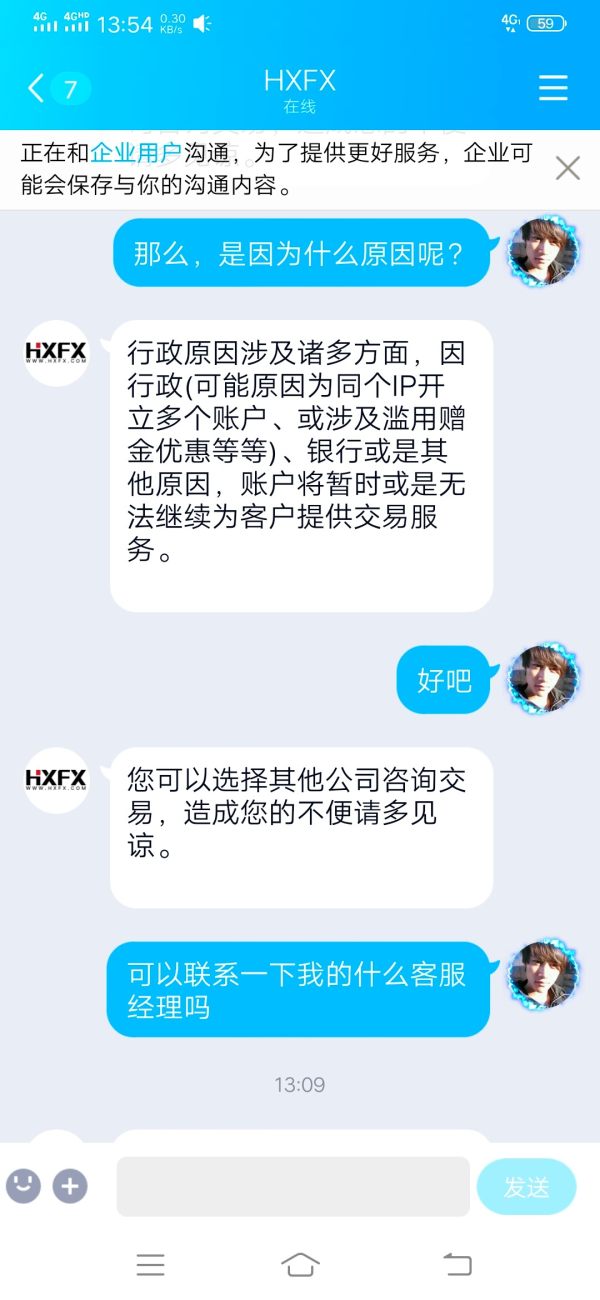This screenshot has width=600, height=1300.
Task: Tap the 企业用户 link in the notice
Action: [x=135, y=153]
